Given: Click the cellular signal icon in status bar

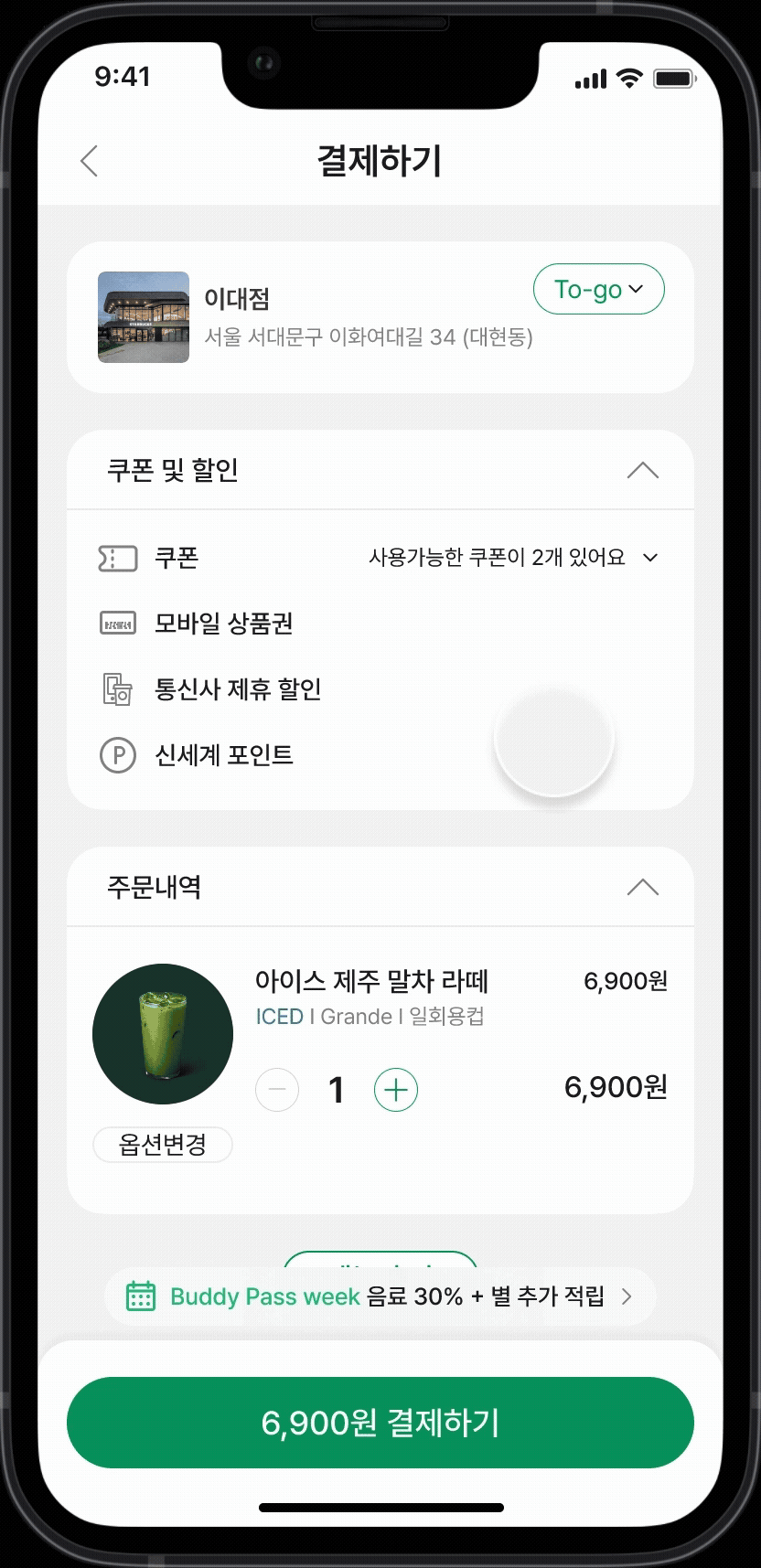Looking at the screenshot, I should (591, 79).
